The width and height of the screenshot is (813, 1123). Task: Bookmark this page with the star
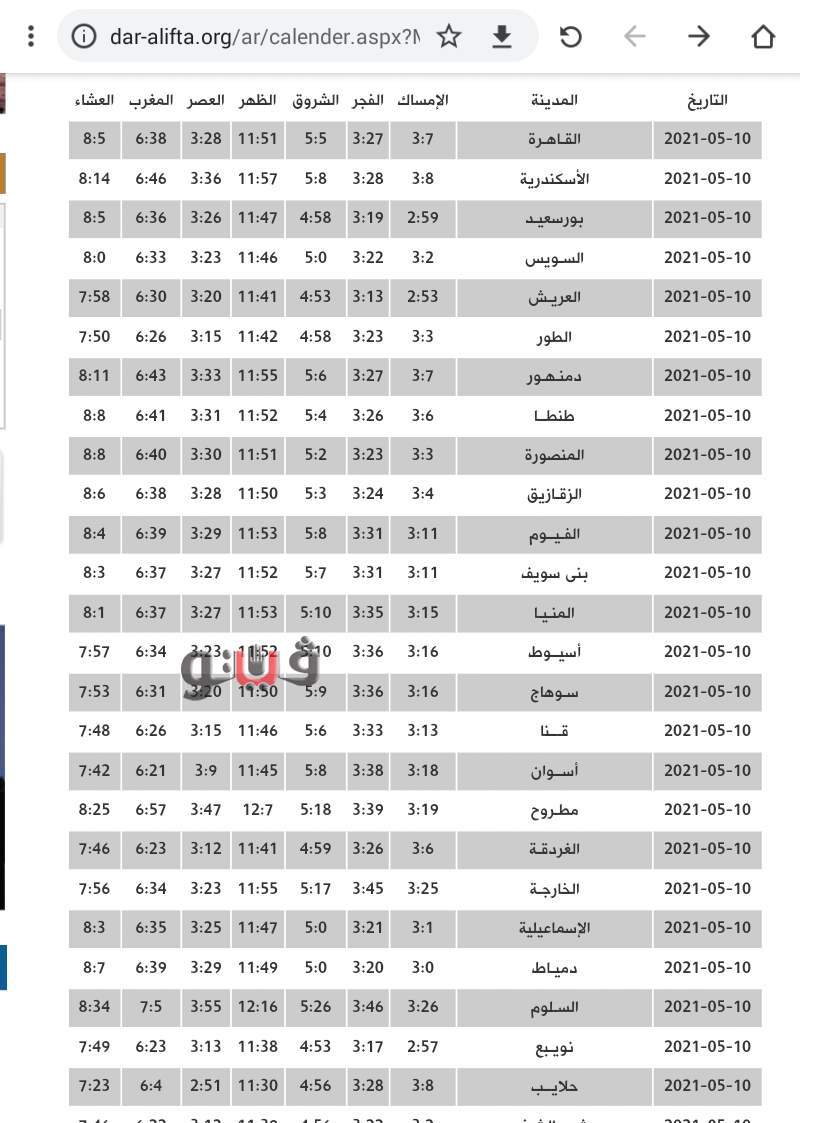[x=449, y=37]
